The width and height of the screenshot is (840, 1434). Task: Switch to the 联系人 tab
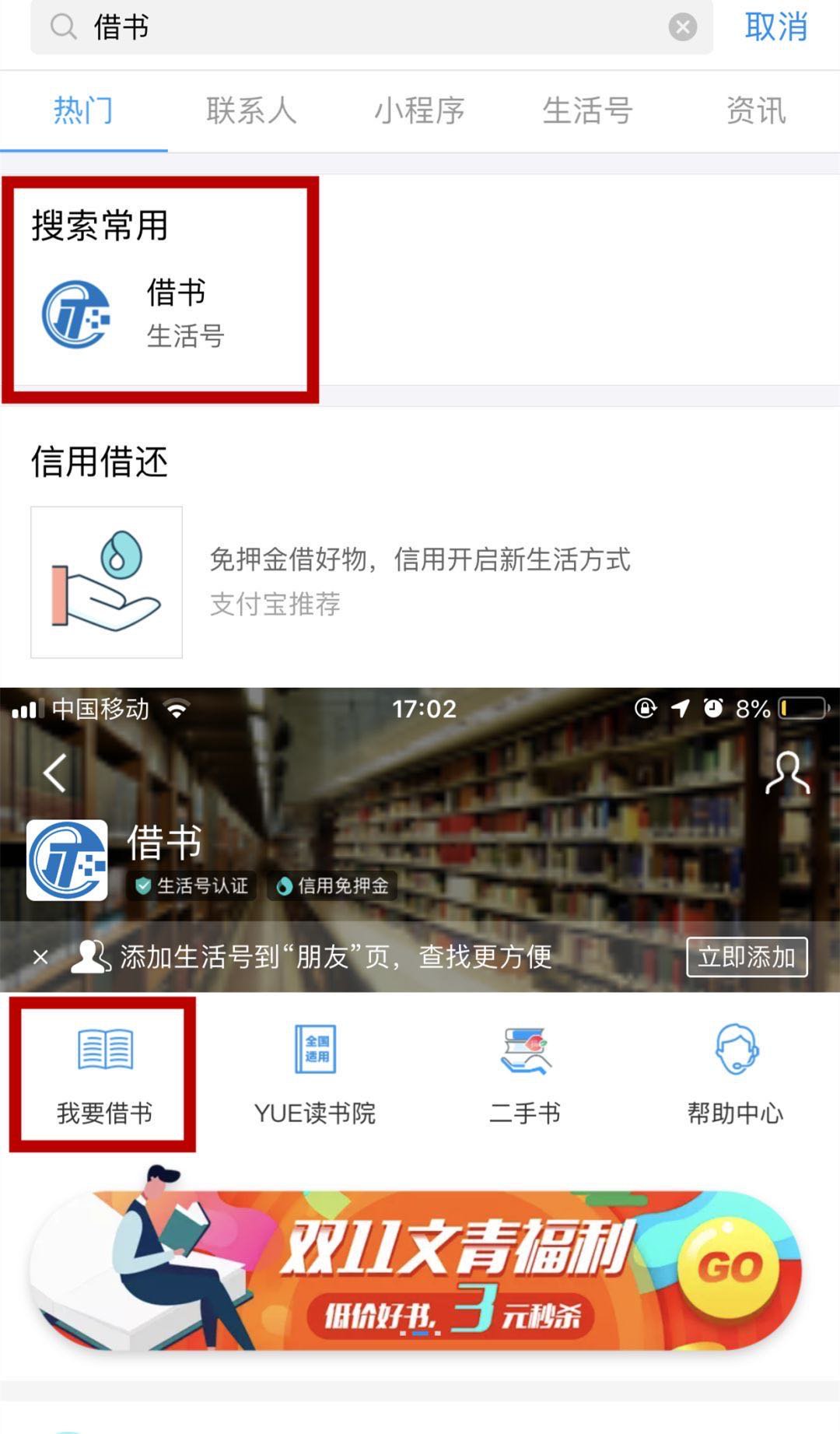[x=251, y=110]
